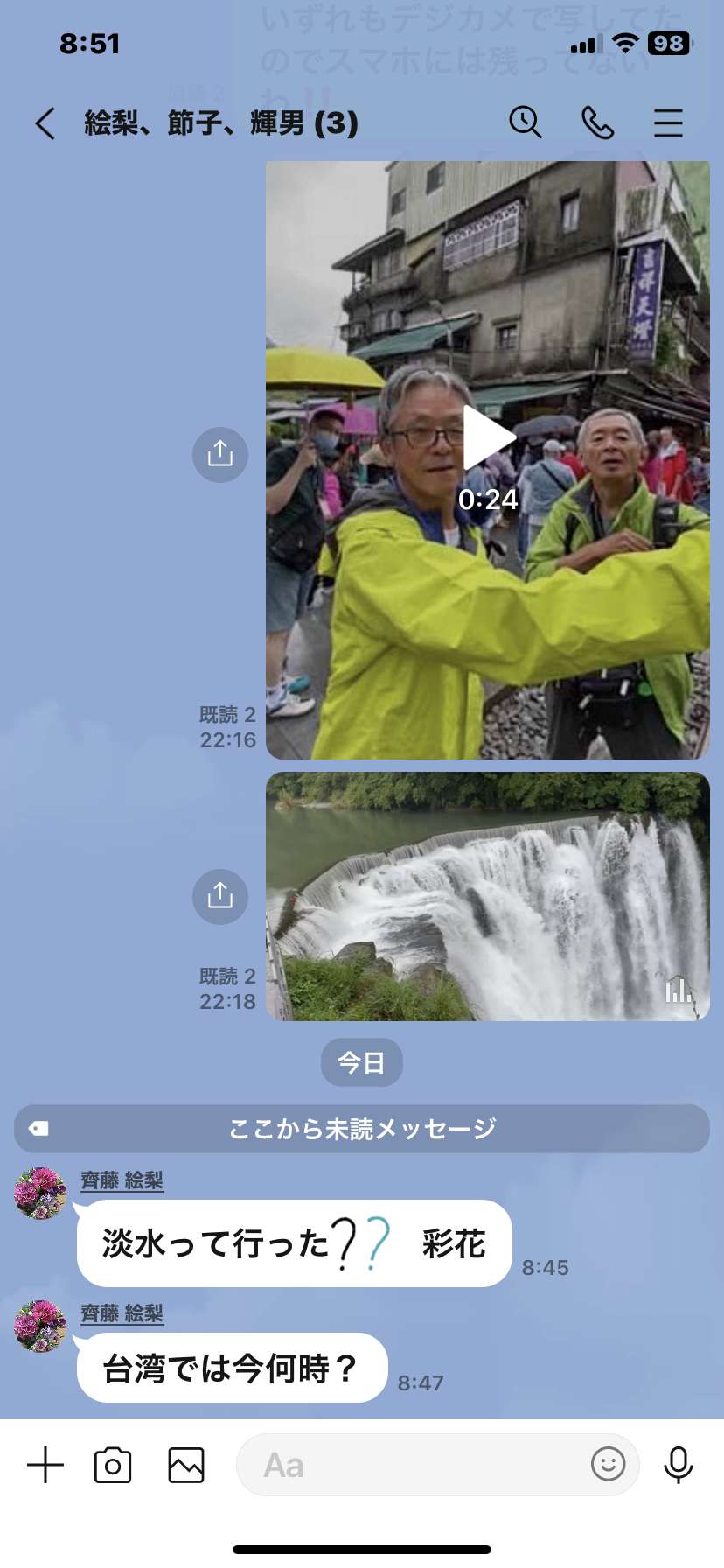Share the waterfall video sent at 22:18
This screenshot has width=724, height=1568.
(x=220, y=896)
